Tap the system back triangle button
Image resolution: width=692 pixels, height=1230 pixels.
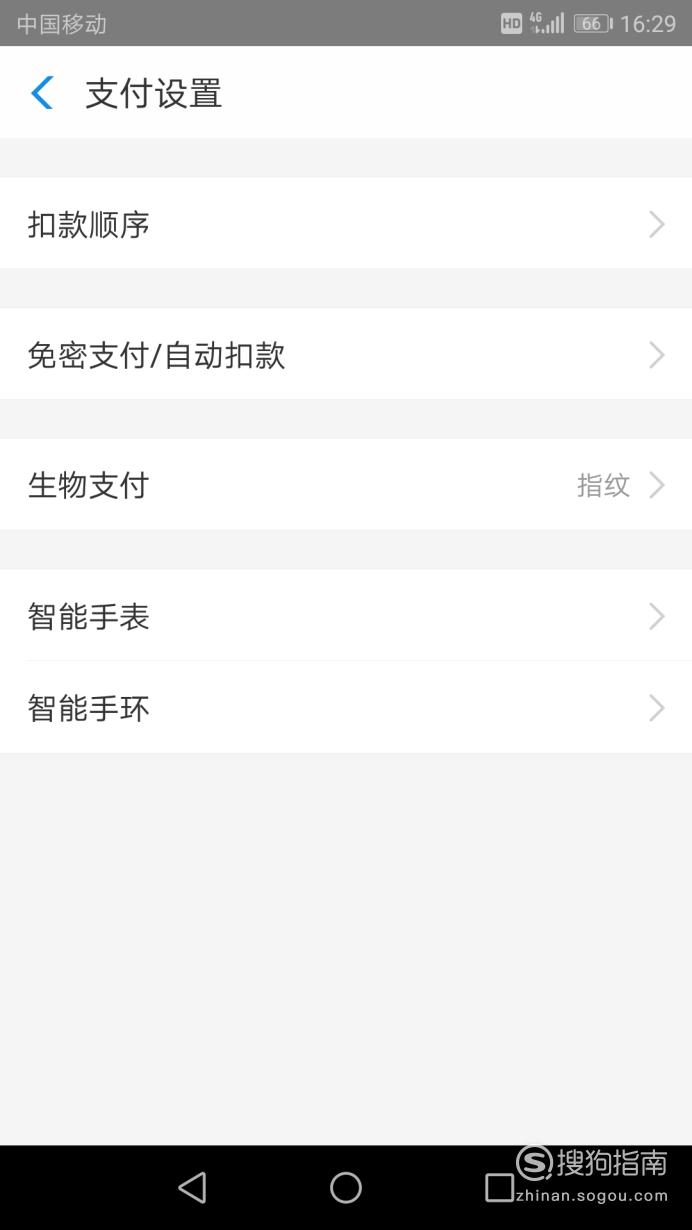coord(192,1187)
